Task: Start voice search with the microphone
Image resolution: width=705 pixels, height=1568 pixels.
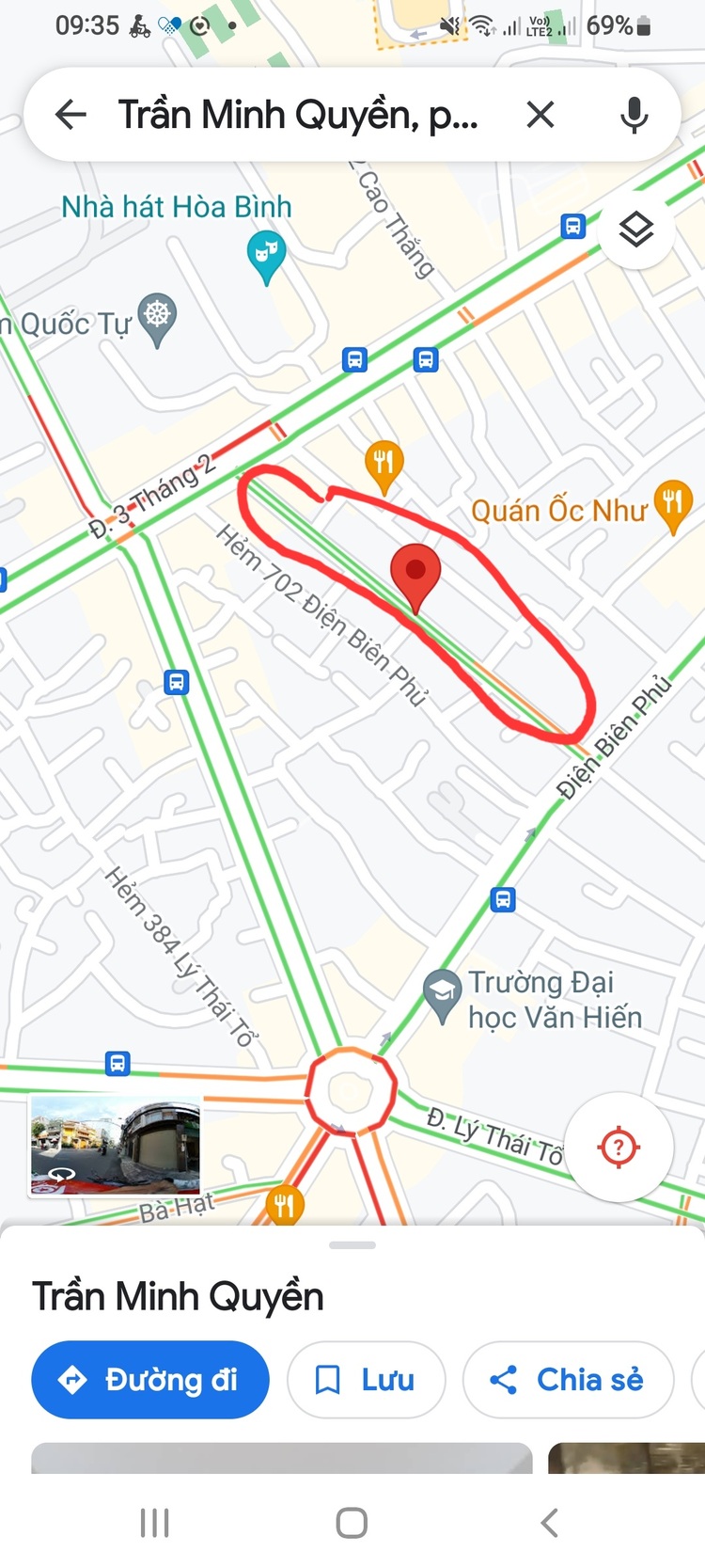Action: click(x=634, y=115)
